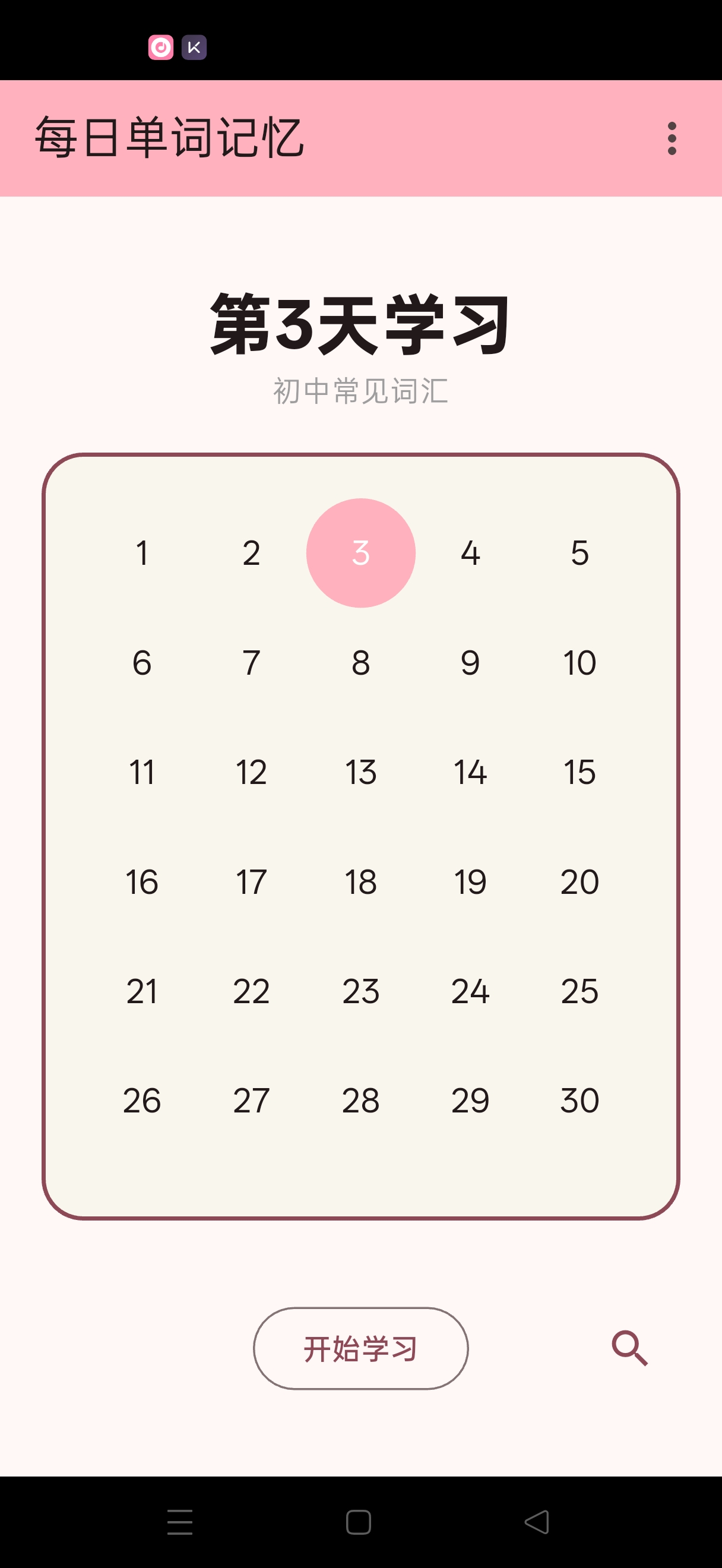Pick day 20
This screenshot has width=722, height=1568.
pyautogui.click(x=579, y=881)
